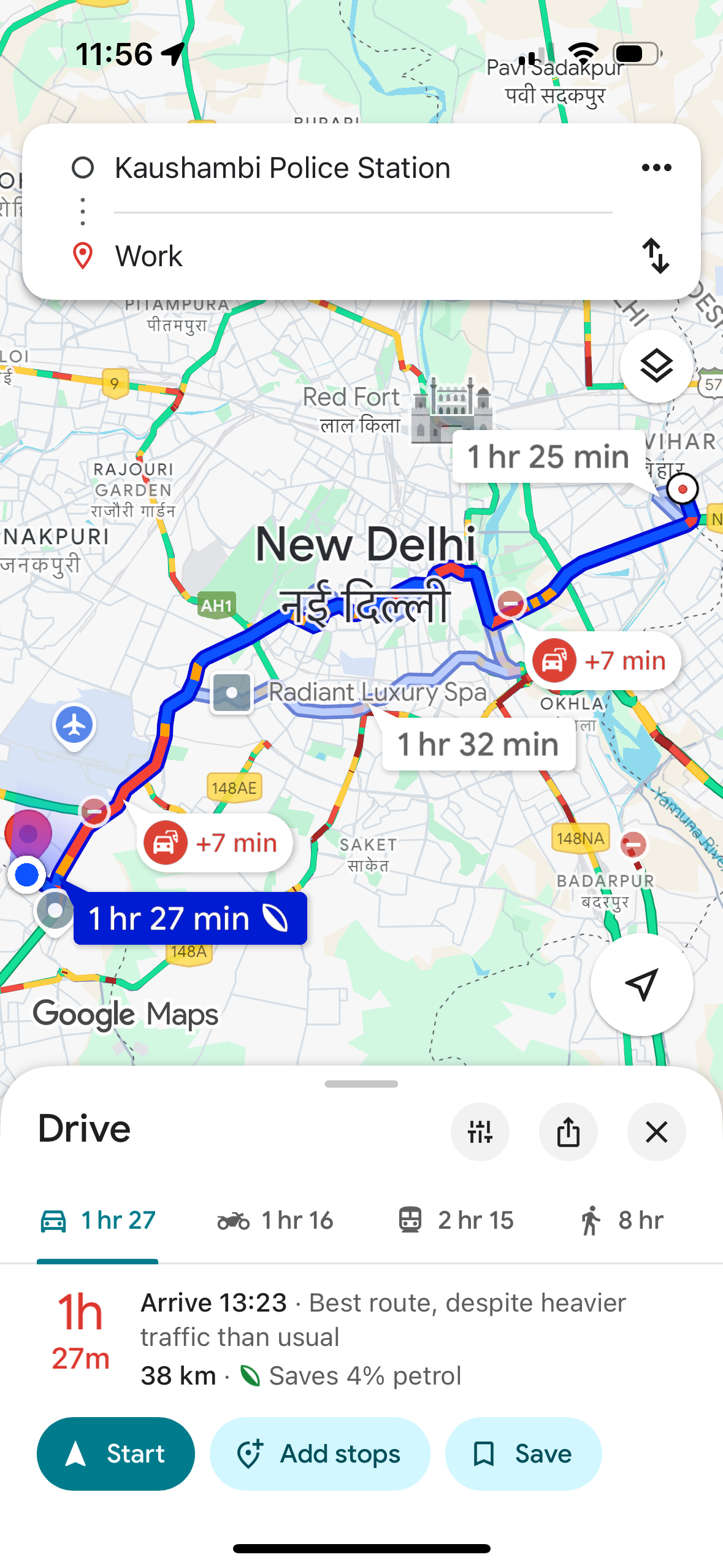Open the map layers selector

656,366
